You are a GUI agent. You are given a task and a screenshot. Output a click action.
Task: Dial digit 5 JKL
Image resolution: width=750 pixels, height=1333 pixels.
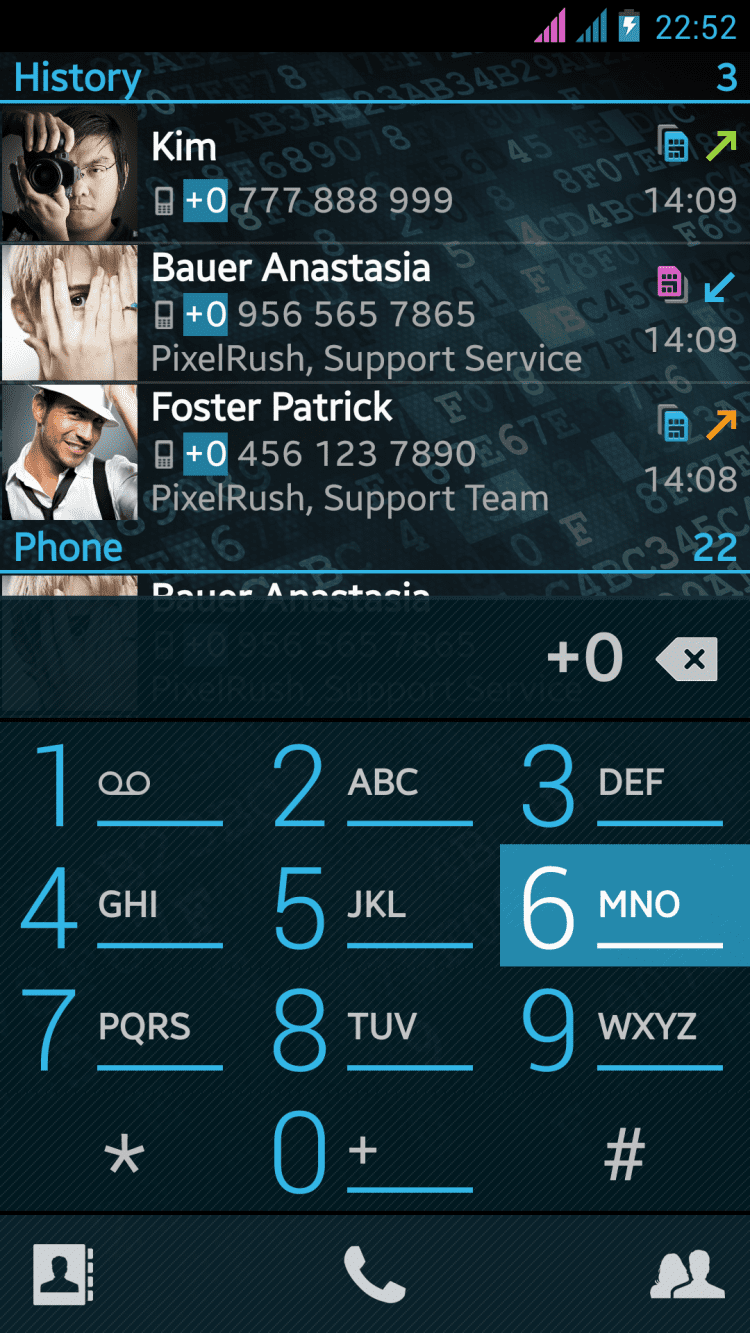click(373, 905)
